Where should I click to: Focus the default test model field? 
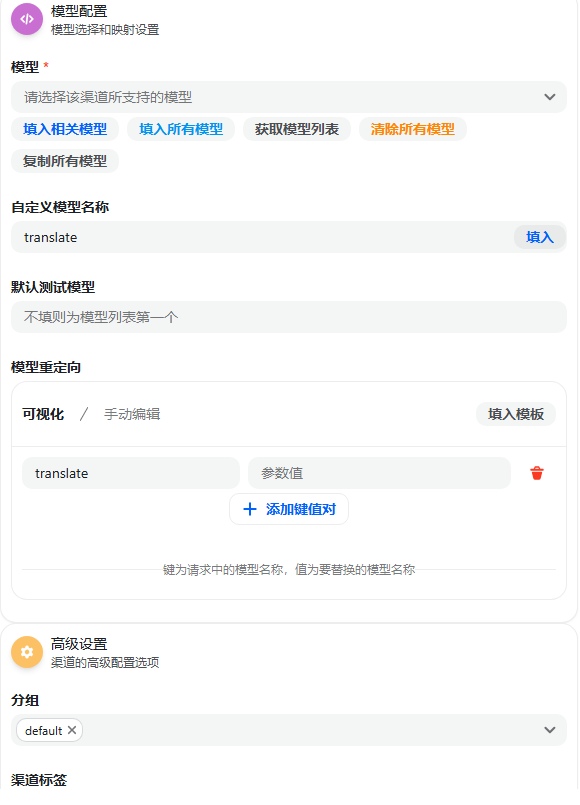point(289,317)
